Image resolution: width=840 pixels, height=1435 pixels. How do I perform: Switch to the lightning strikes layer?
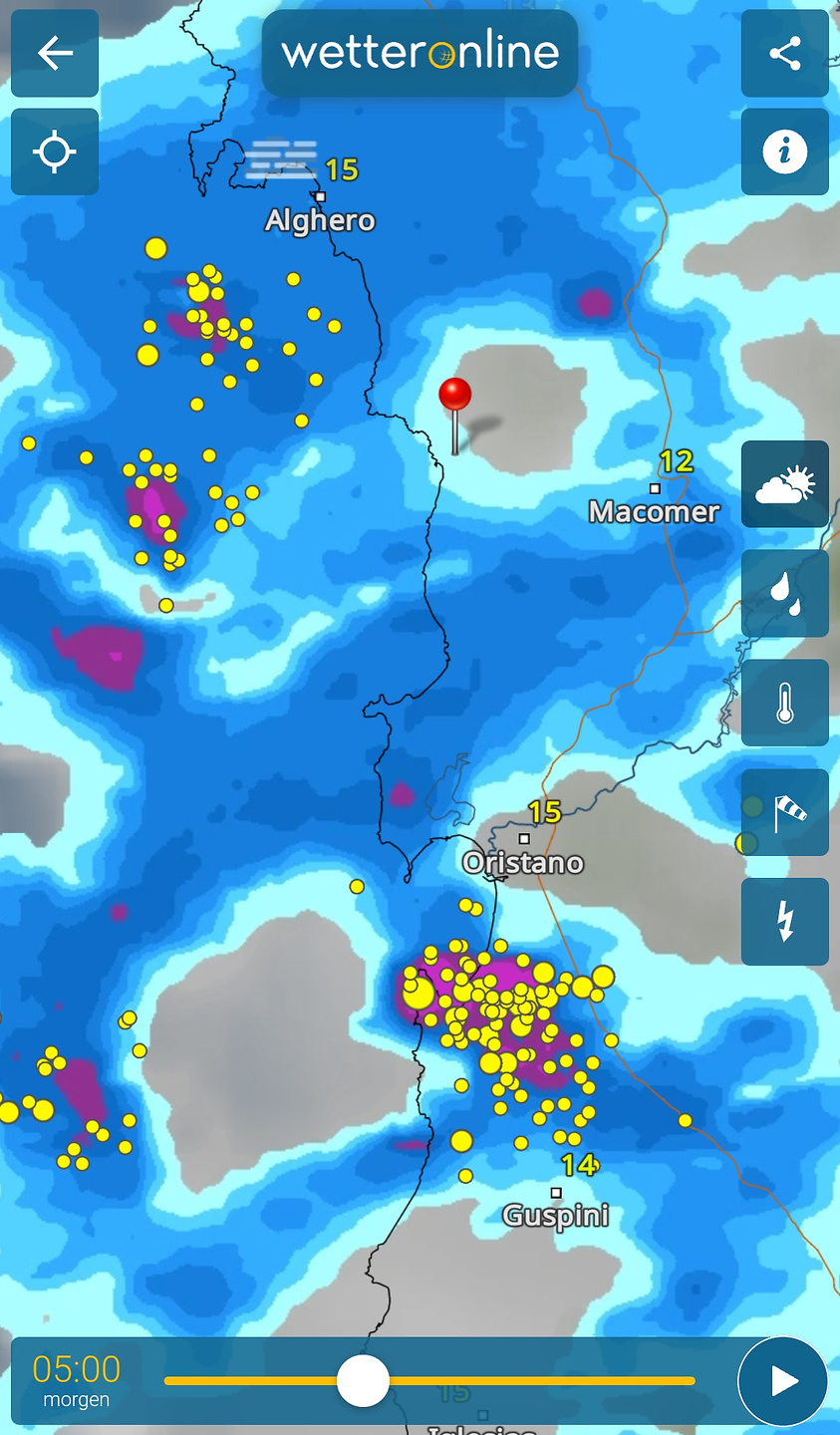coord(785,922)
